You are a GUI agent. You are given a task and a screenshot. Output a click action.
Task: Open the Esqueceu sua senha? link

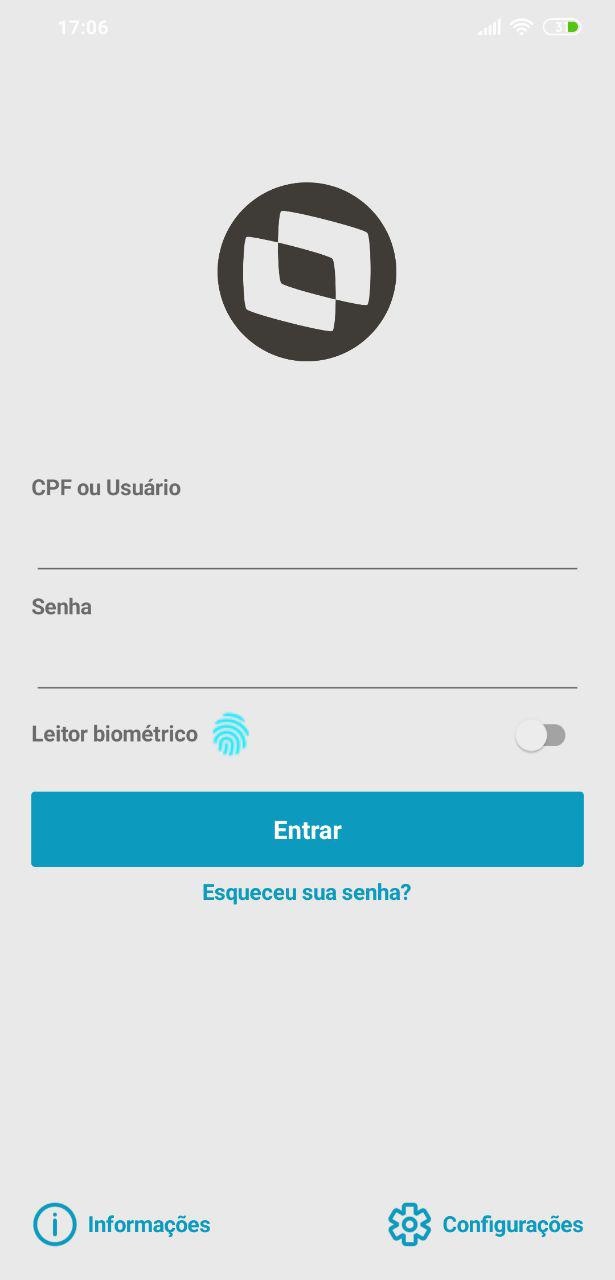(306, 892)
